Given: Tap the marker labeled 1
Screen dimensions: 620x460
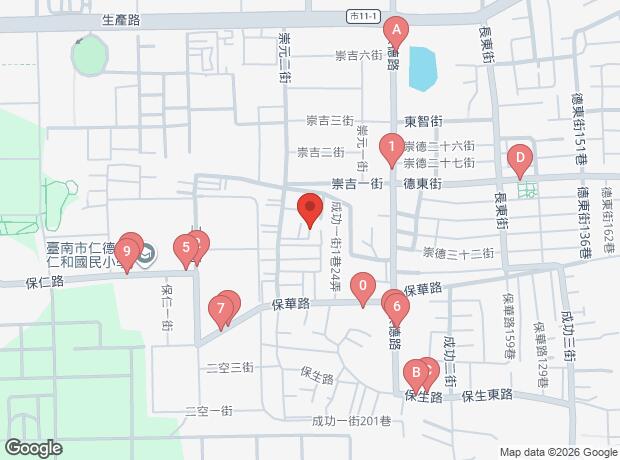Looking at the screenshot, I should [x=392, y=149].
